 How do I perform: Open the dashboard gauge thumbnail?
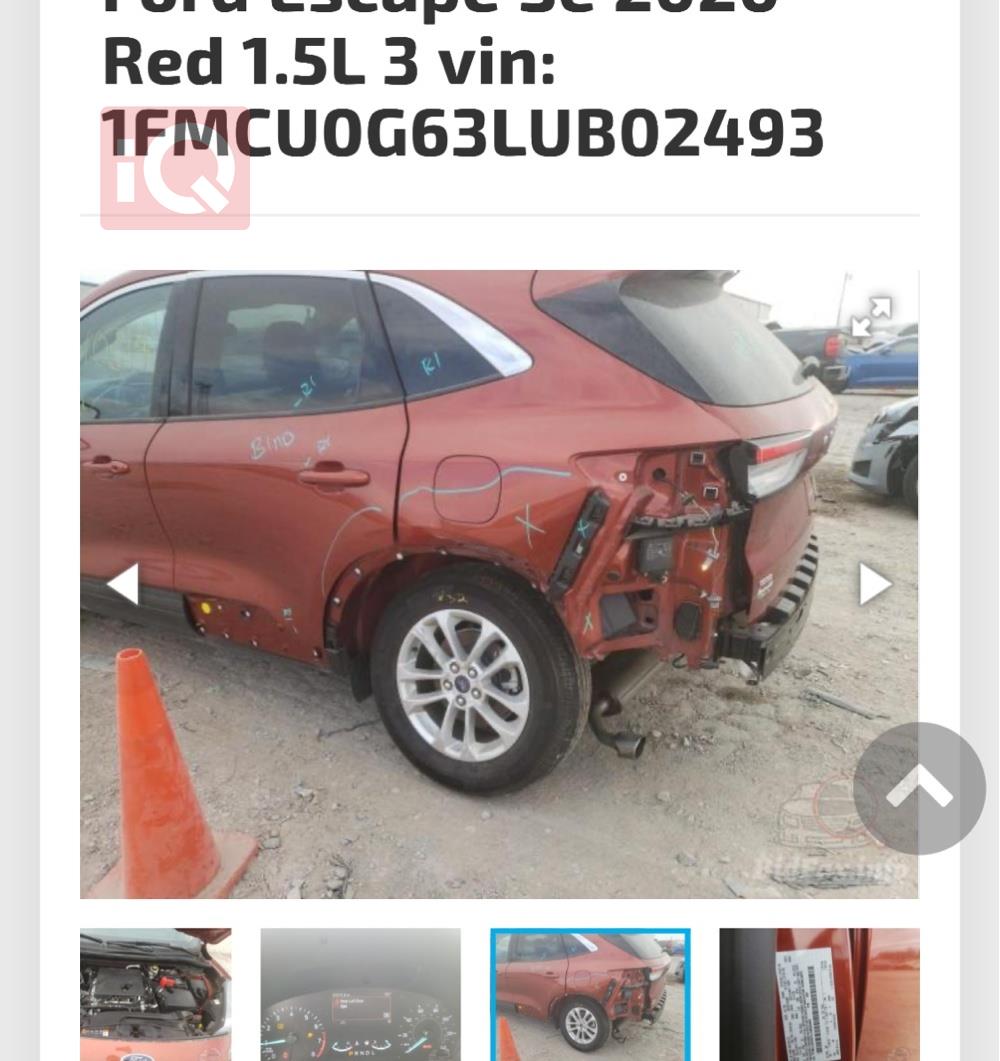click(360, 993)
